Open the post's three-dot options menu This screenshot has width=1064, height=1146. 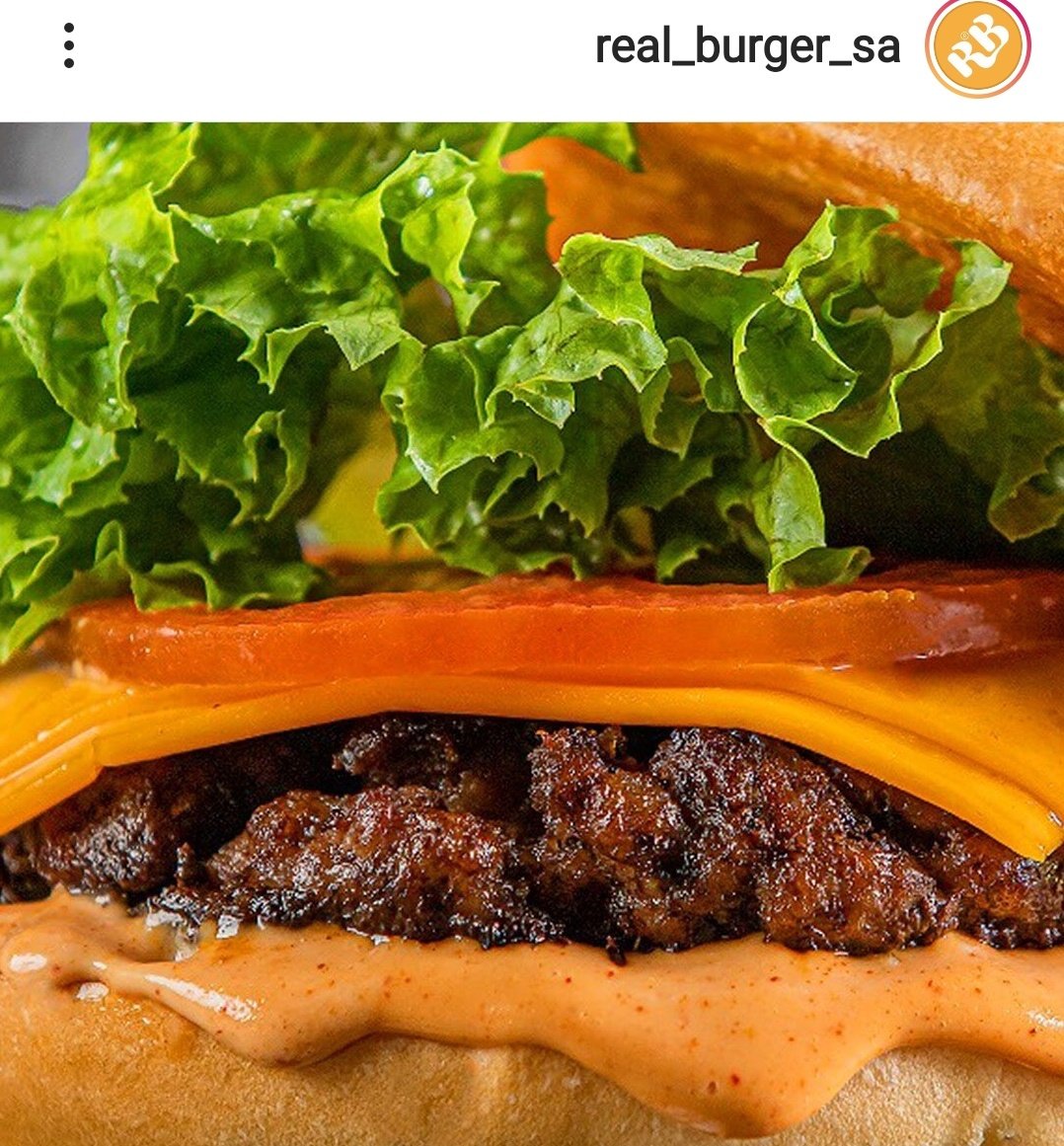coord(68,46)
